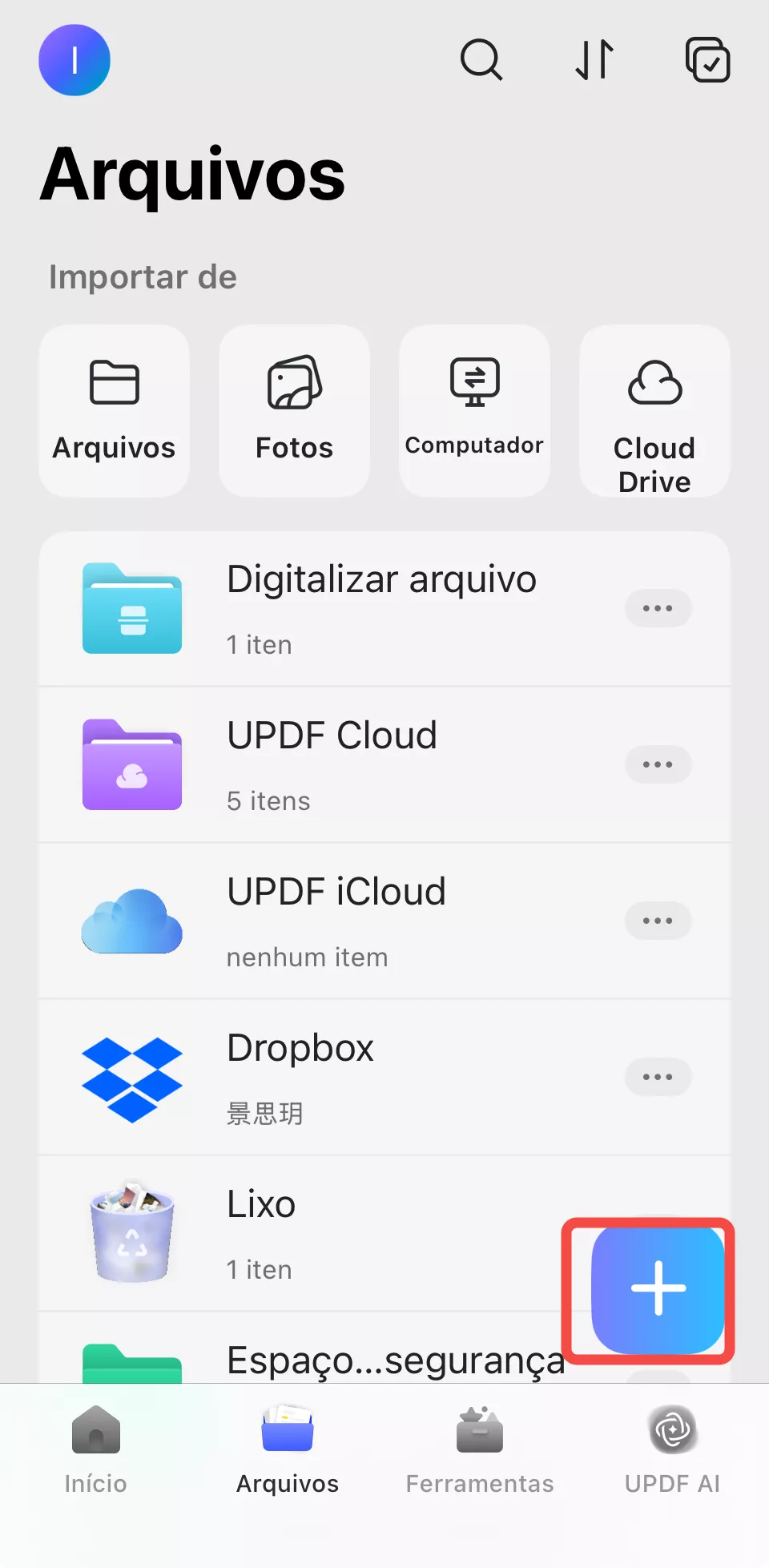Open options for UPDF iCloud

[x=658, y=920]
